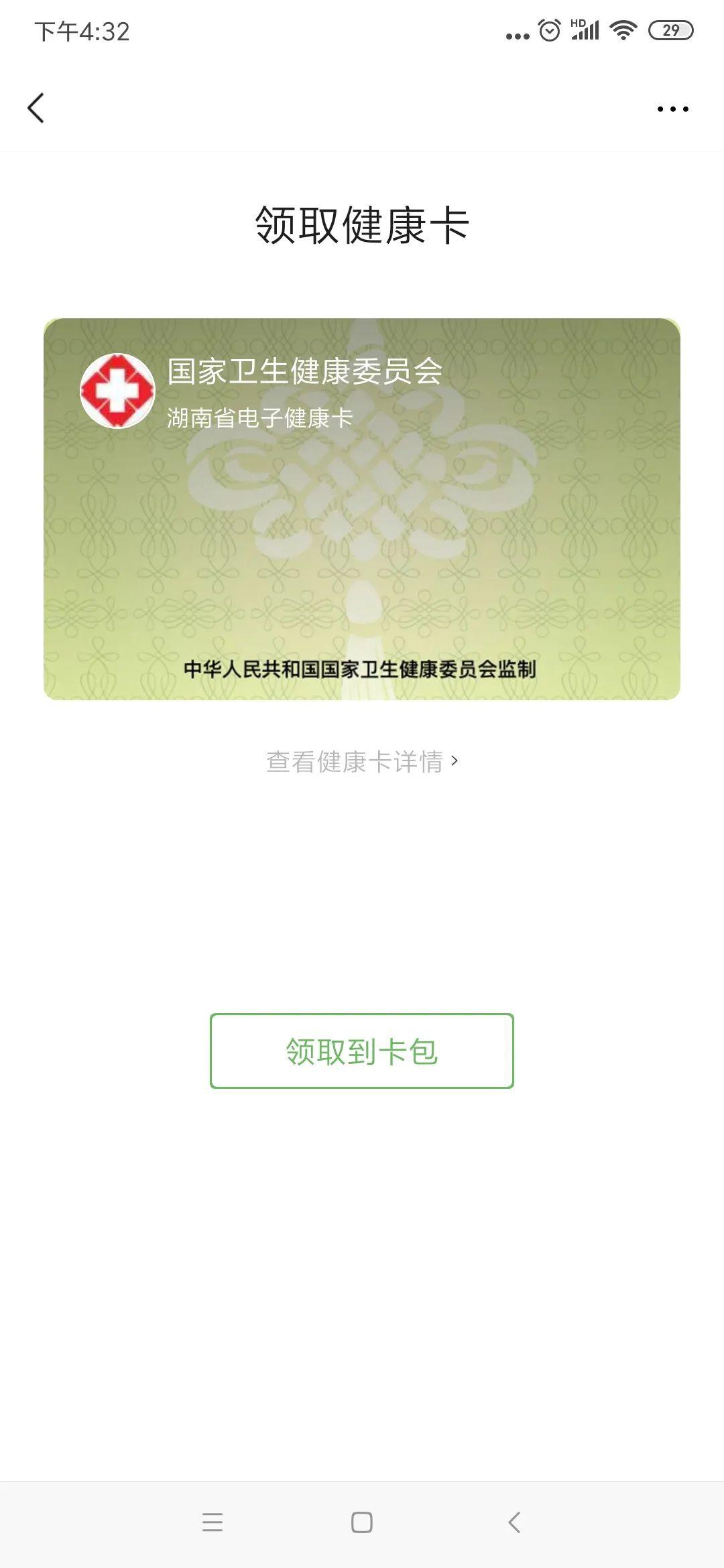Viewport: 724px width, 1568px height.
Task: Open the system recent apps menu
Action: point(213,1522)
